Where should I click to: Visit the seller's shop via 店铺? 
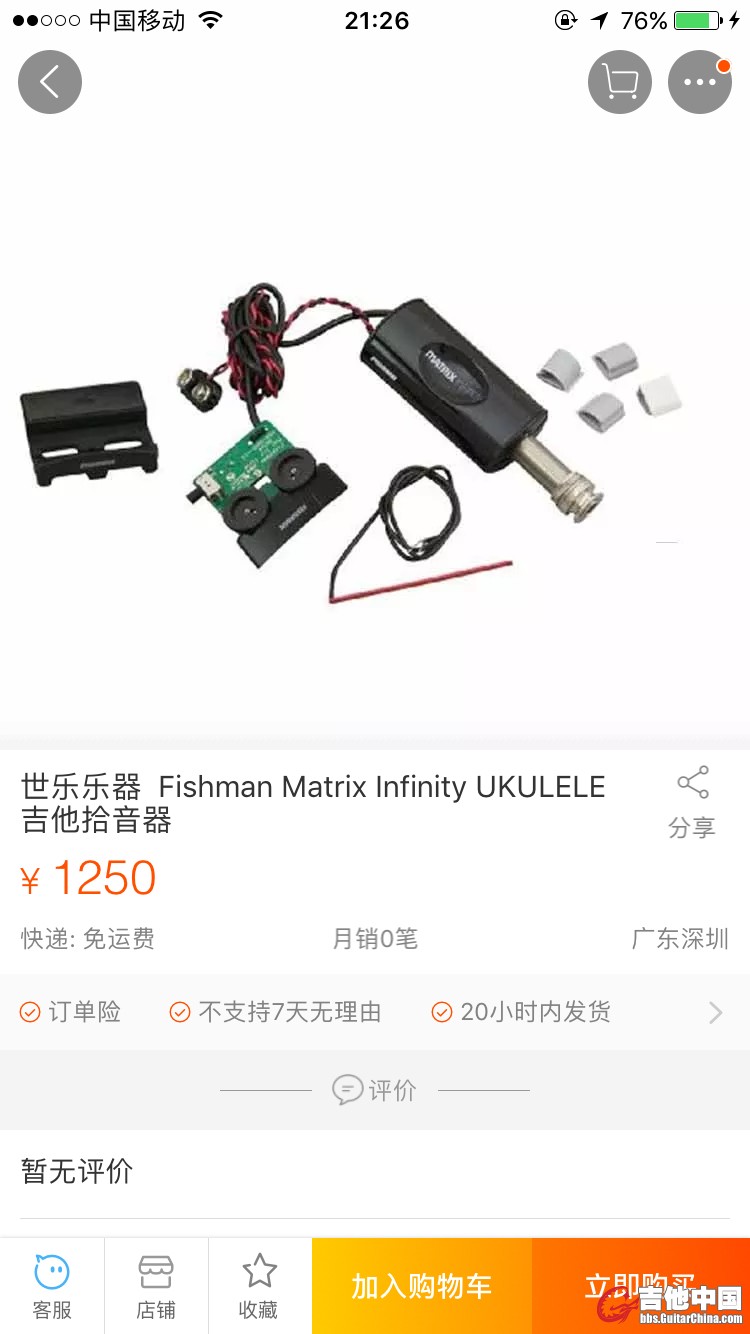tap(156, 1286)
